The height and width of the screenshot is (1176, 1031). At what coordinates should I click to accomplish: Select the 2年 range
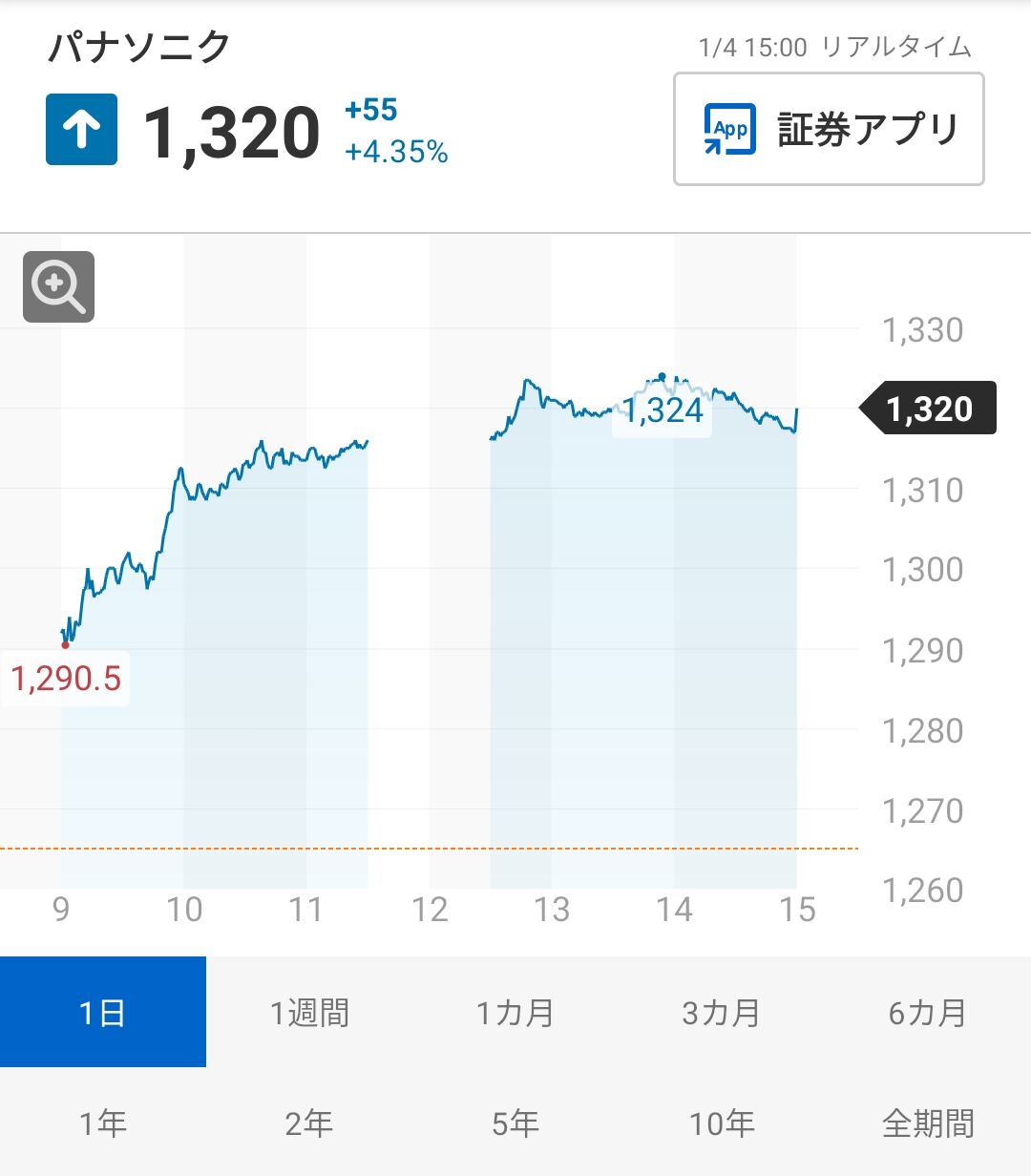tap(309, 1123)
